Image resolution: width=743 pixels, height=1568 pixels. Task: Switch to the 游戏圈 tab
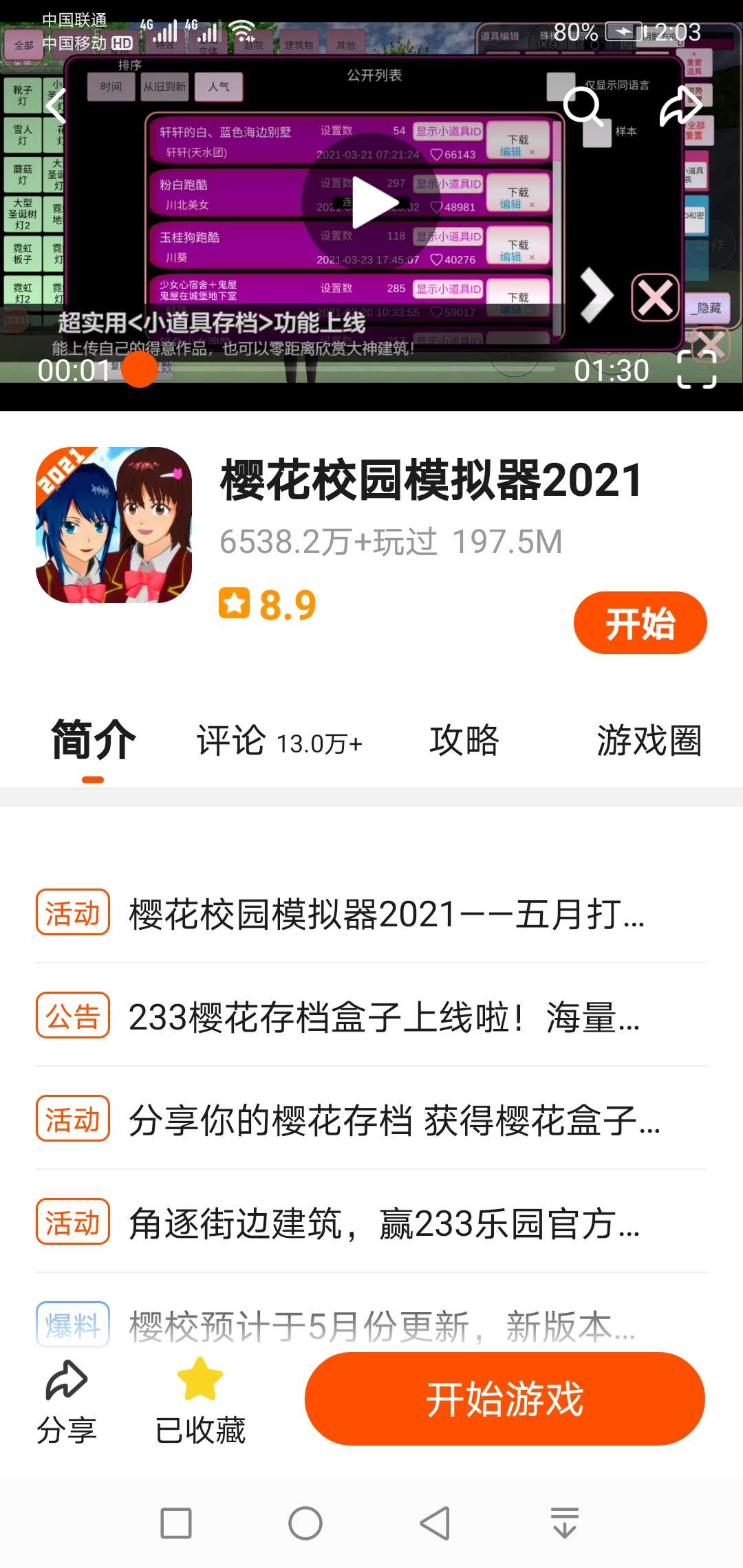click(649, 741)
